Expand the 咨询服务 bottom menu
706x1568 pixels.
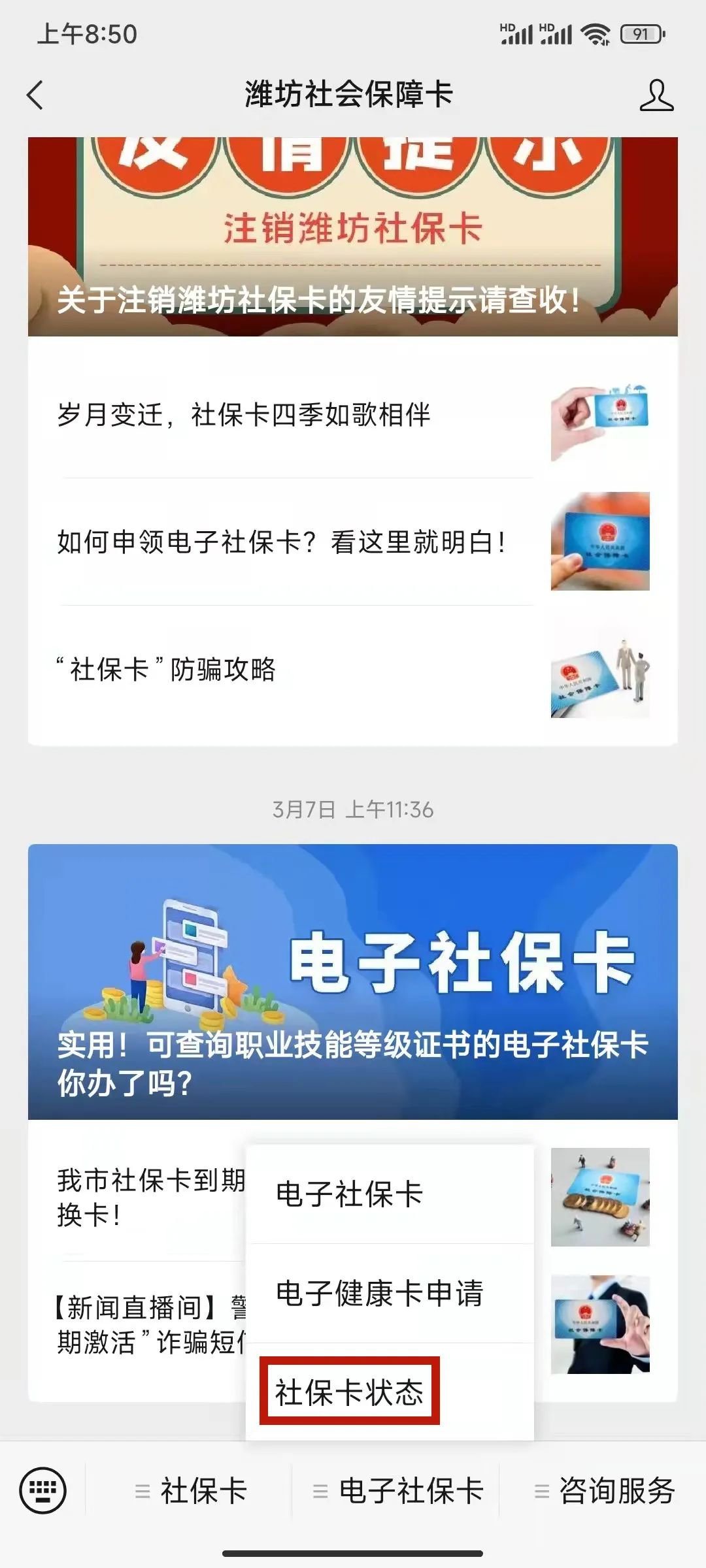[604, 1491]
